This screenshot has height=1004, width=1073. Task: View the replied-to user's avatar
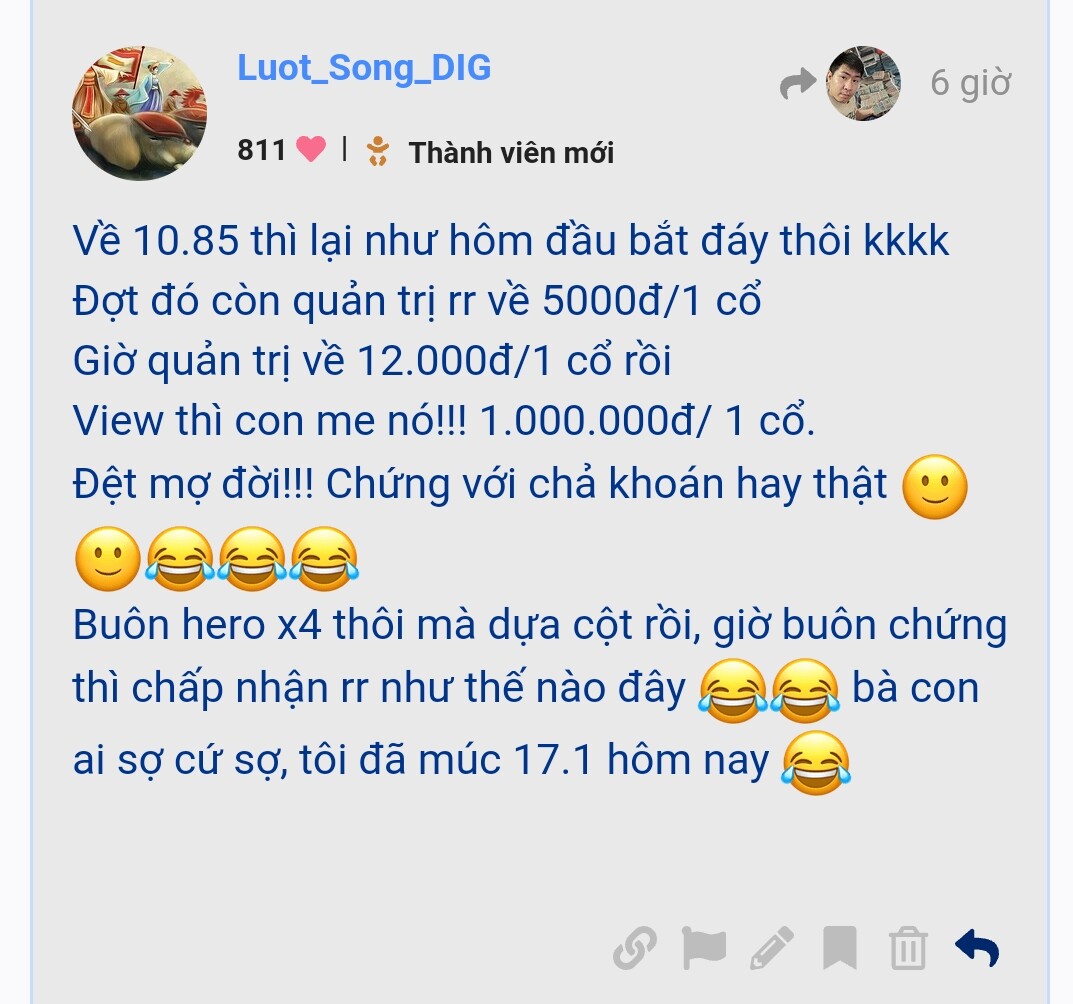(x=863, y=84)
